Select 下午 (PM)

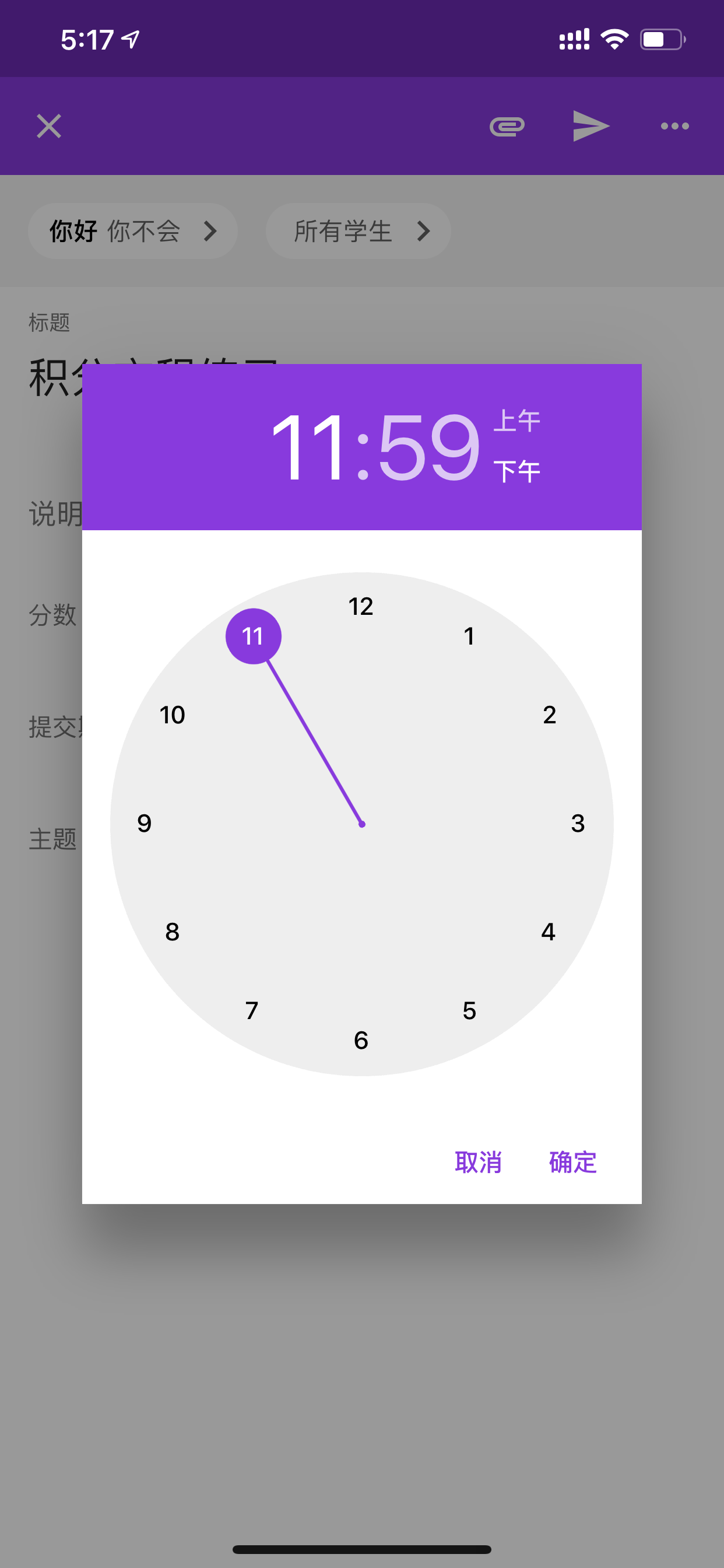coord(516,471)
